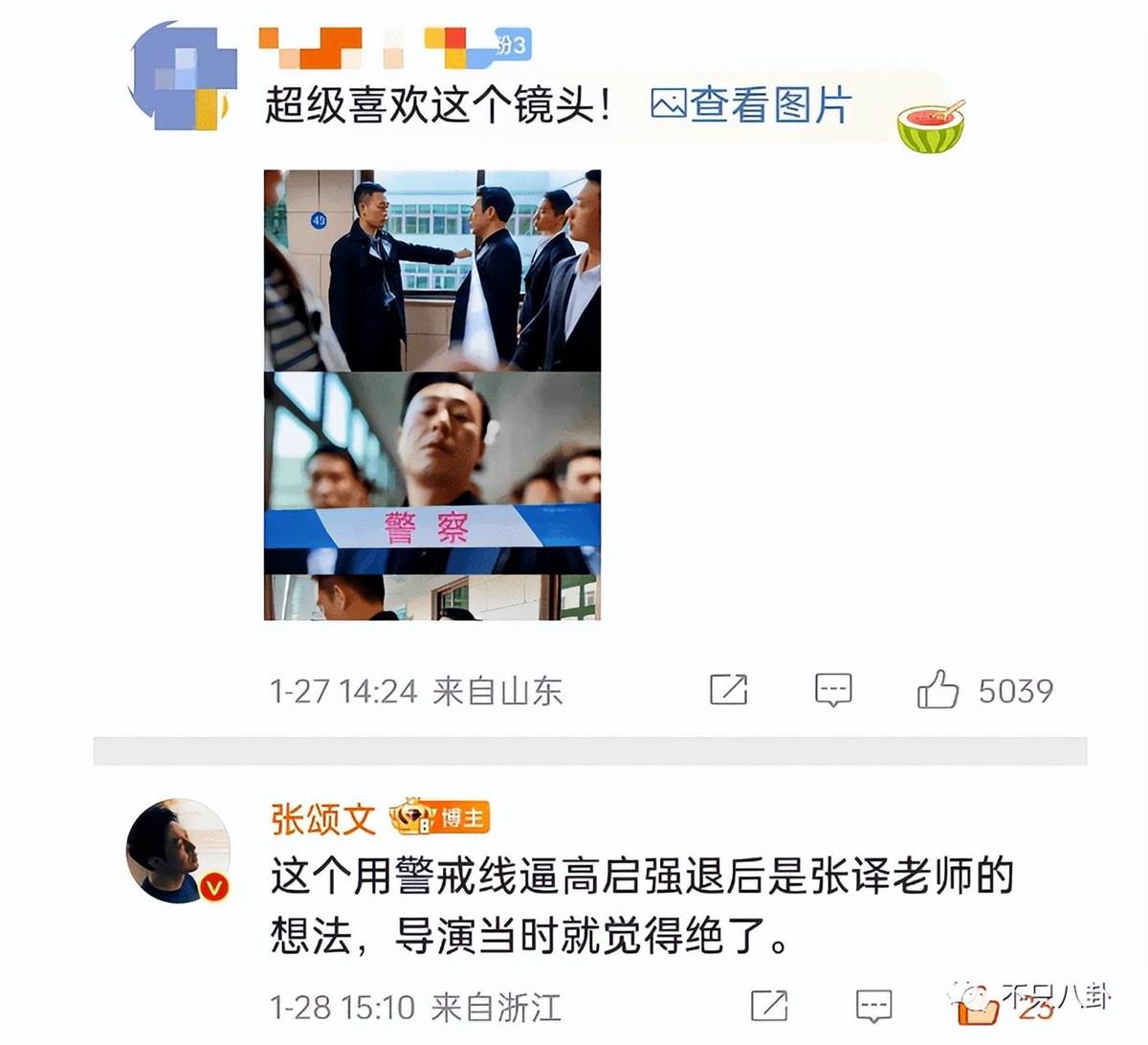
Task: Tap the username 张颂文
Action: pos(323,819)
